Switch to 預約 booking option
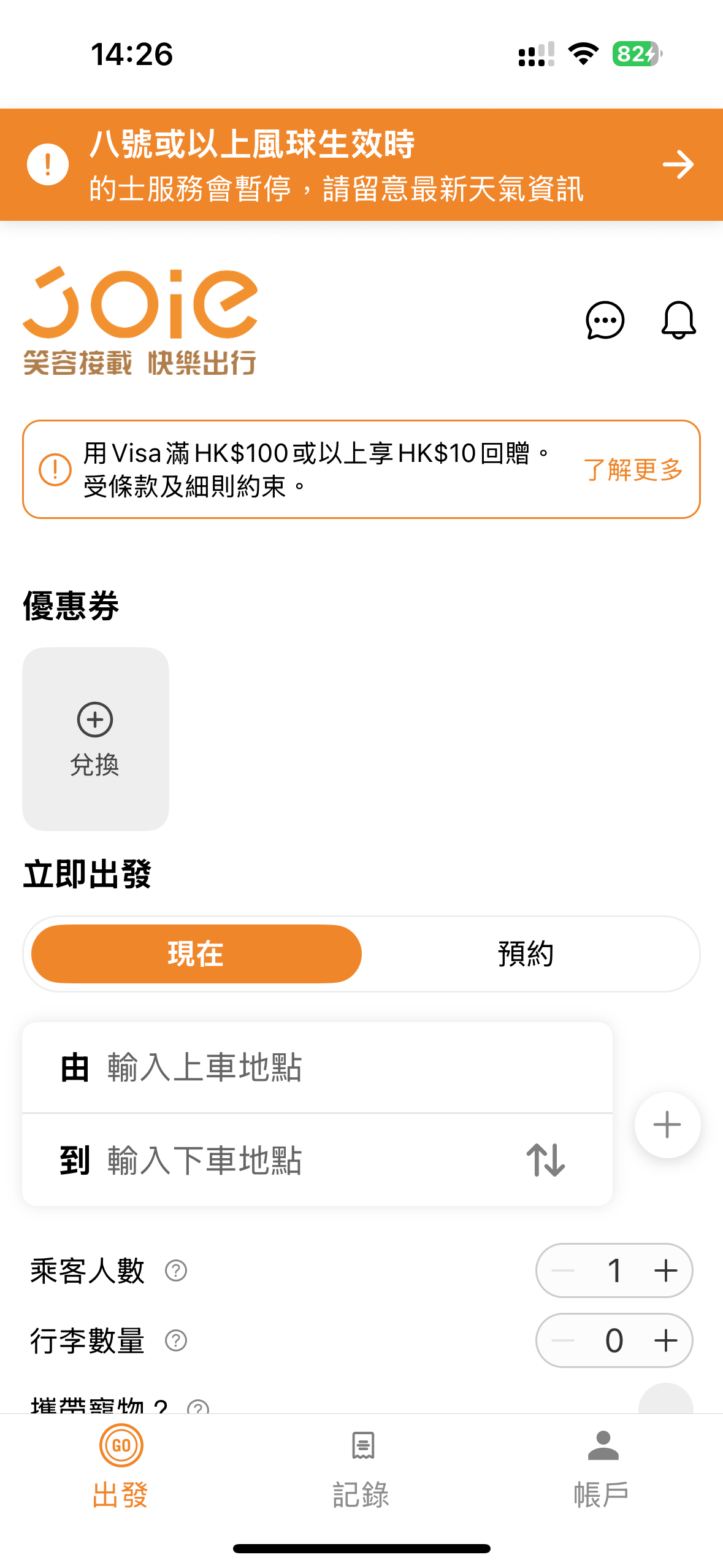 (526, 954)
